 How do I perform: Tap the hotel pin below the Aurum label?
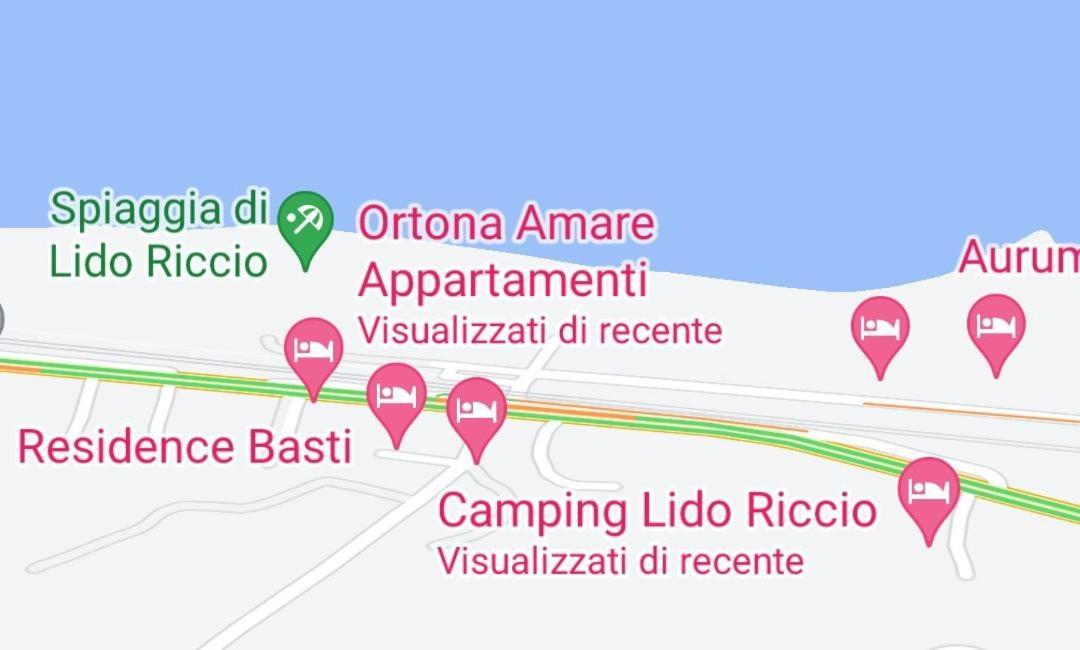pos(995,327)
